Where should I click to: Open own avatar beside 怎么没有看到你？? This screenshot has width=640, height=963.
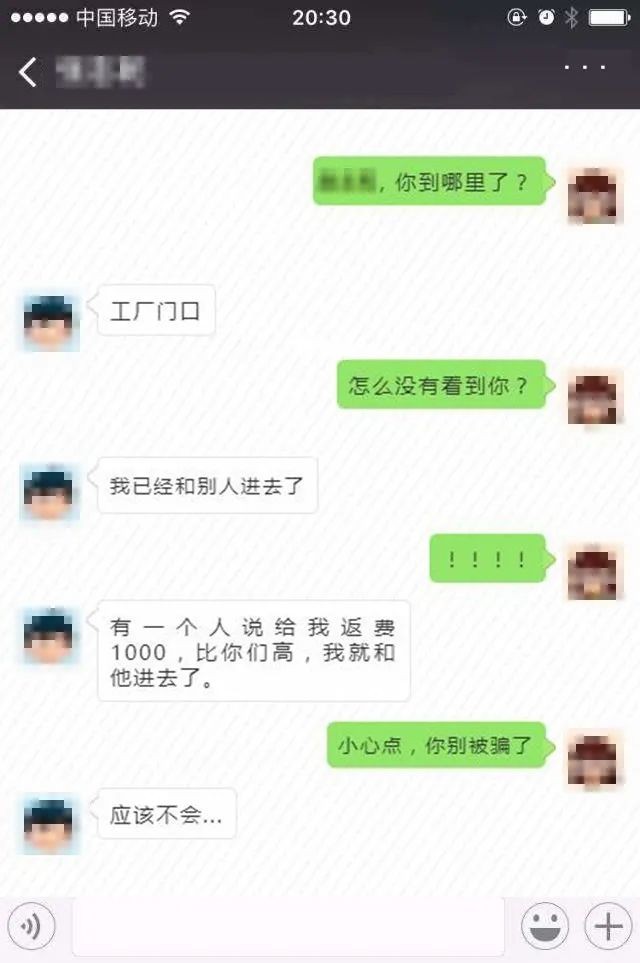(x=592, y=397)
